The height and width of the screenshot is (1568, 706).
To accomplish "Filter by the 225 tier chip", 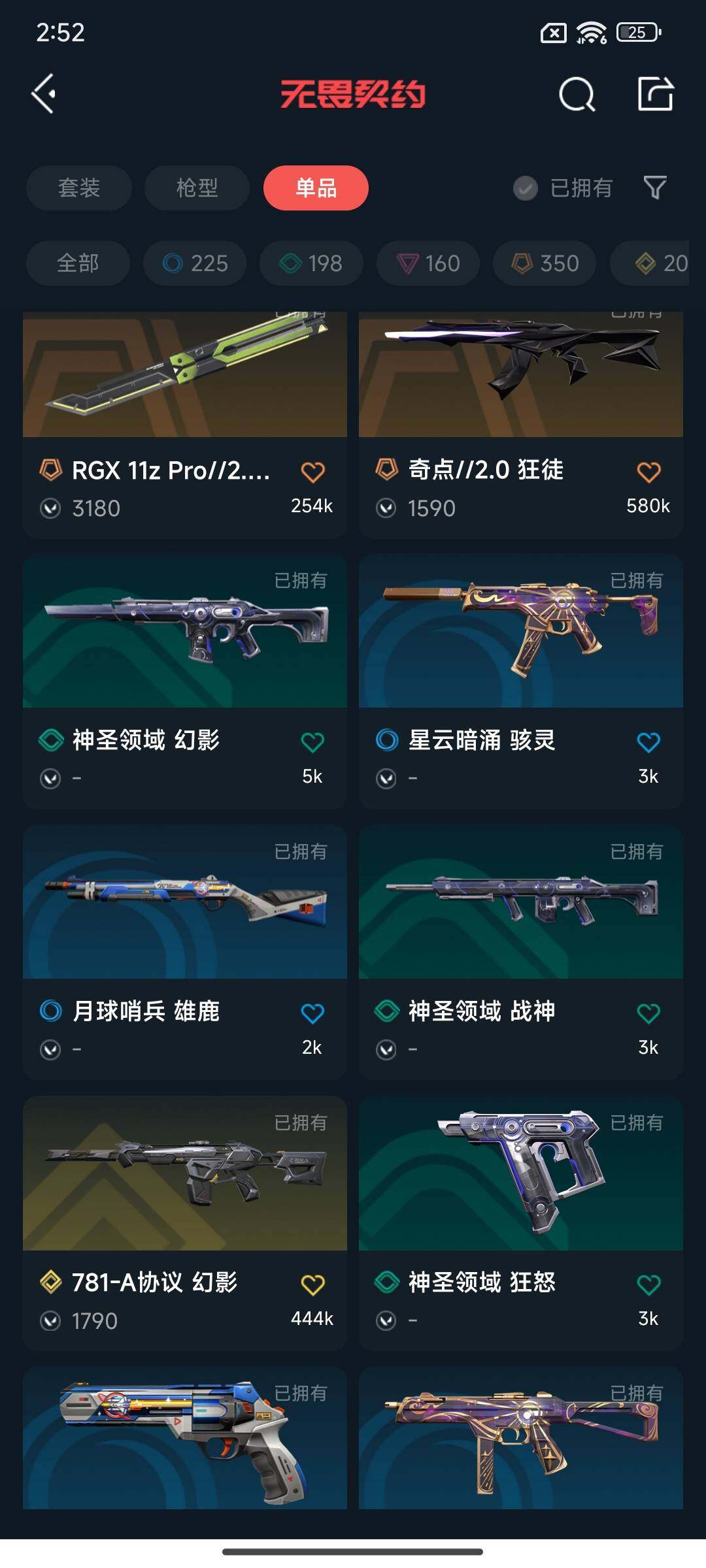I will coord(195,263).
